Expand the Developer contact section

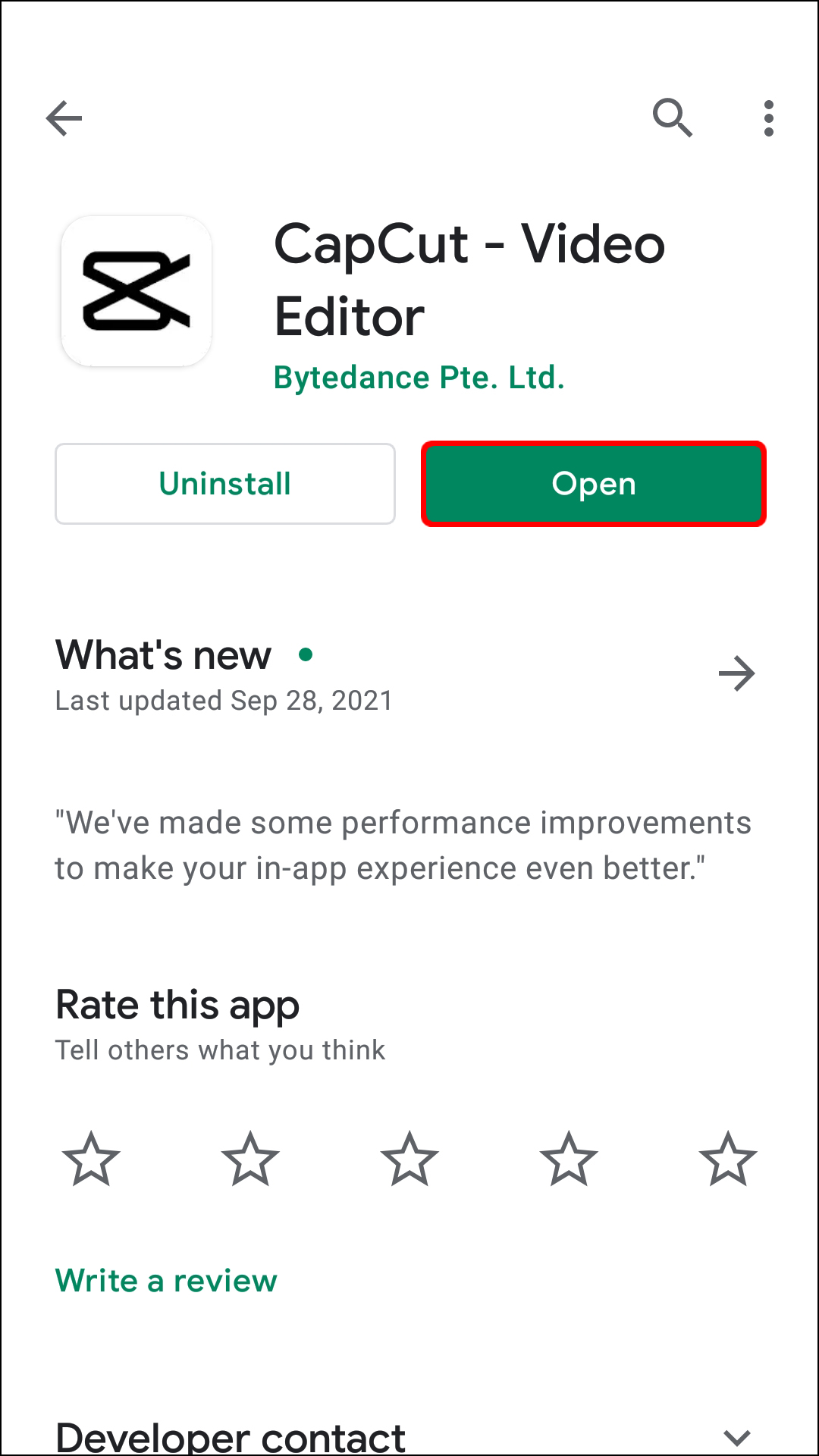click(736, 1436)
